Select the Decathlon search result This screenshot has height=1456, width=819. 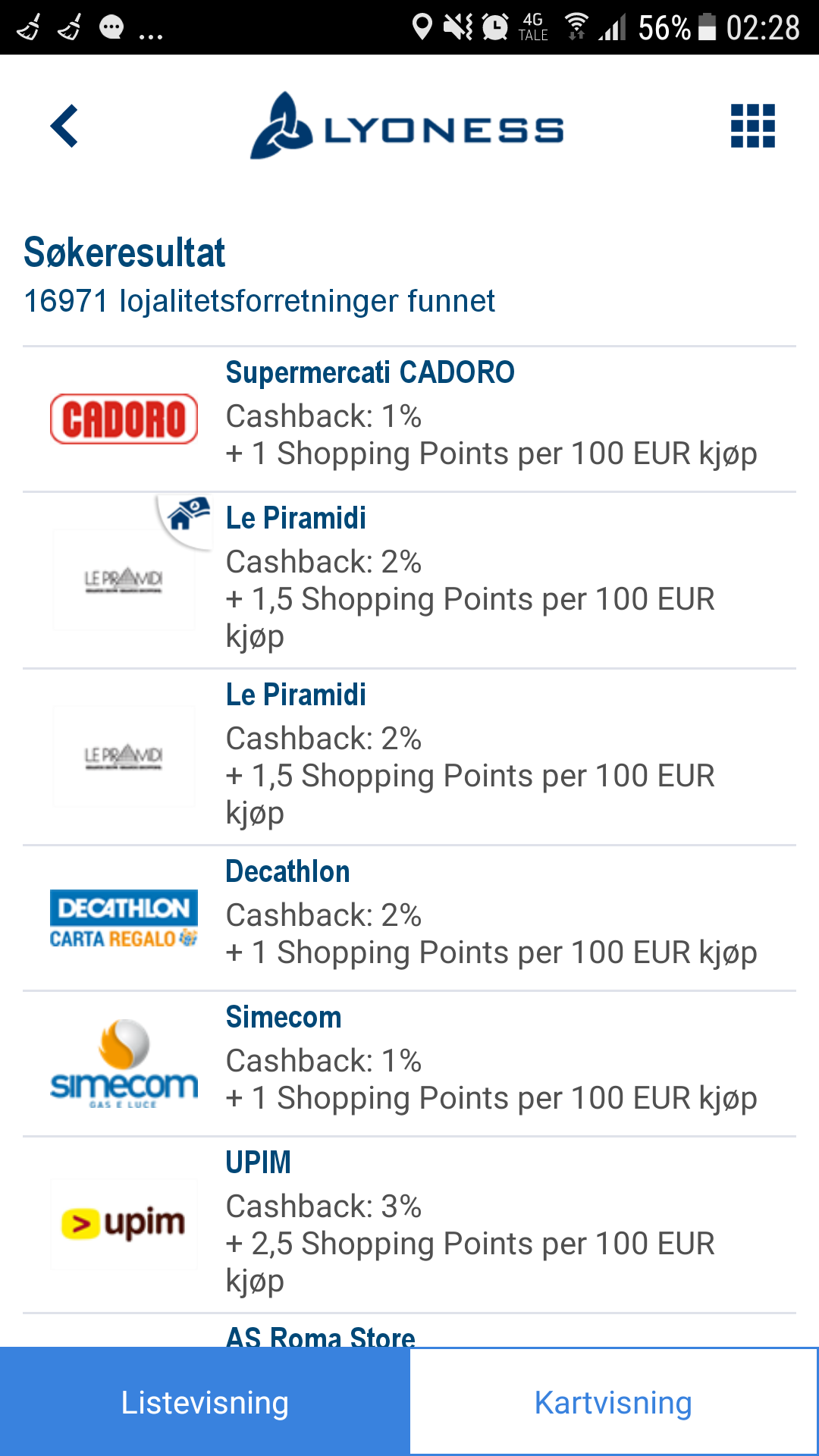coord(409,918)
